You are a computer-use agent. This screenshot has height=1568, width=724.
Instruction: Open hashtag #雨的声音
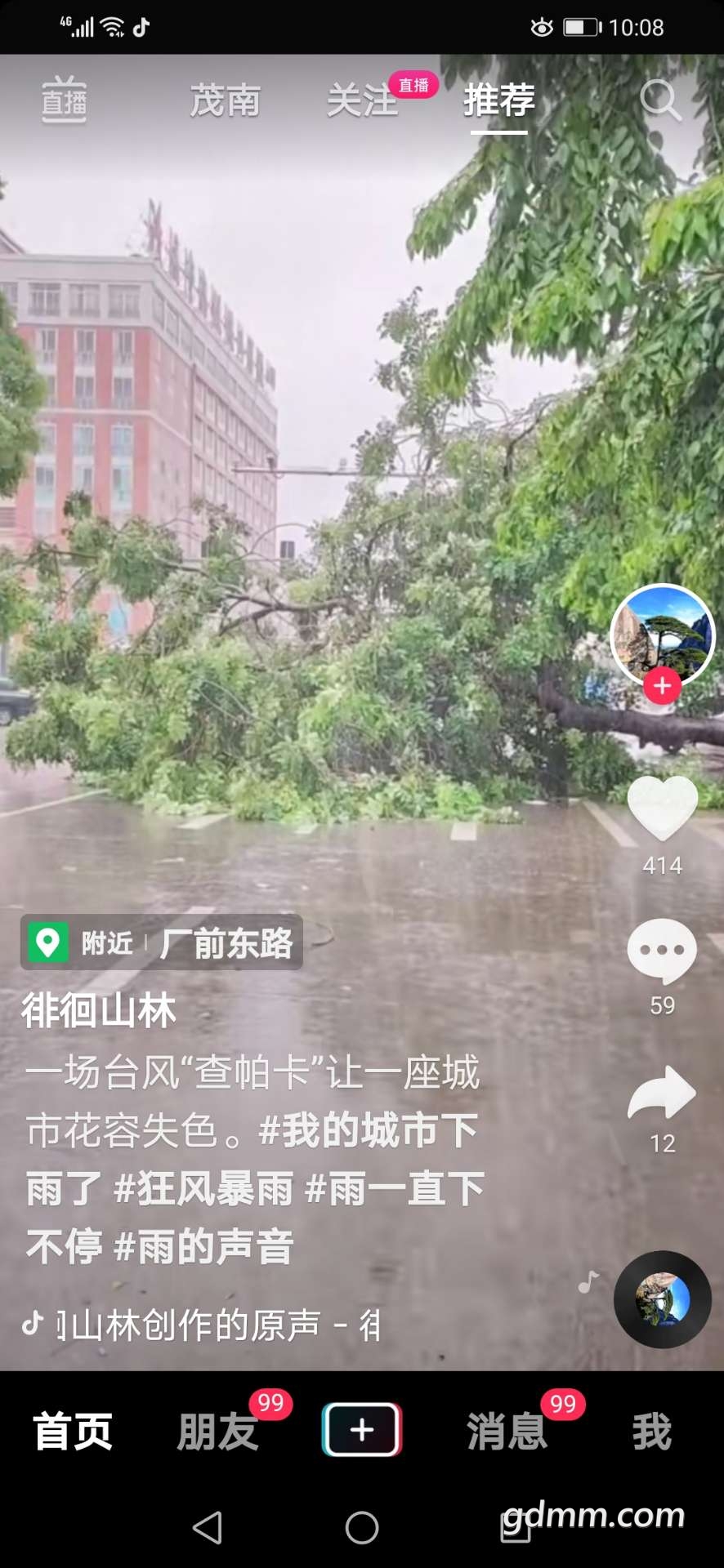pyautogui.click(x=204, y=1247)
